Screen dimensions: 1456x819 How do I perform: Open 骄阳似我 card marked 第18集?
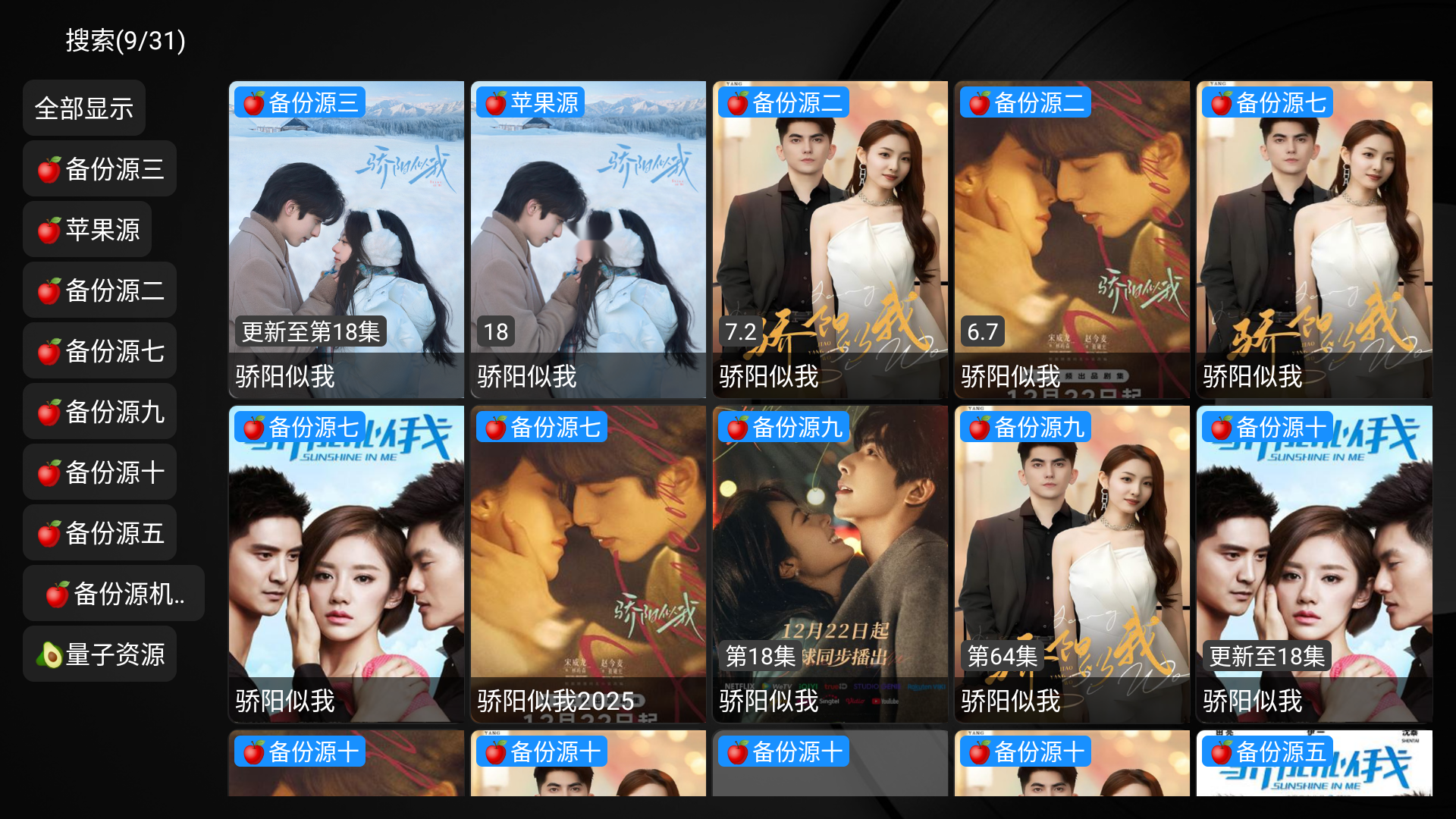pyautogui.click(x=830, y=563)
